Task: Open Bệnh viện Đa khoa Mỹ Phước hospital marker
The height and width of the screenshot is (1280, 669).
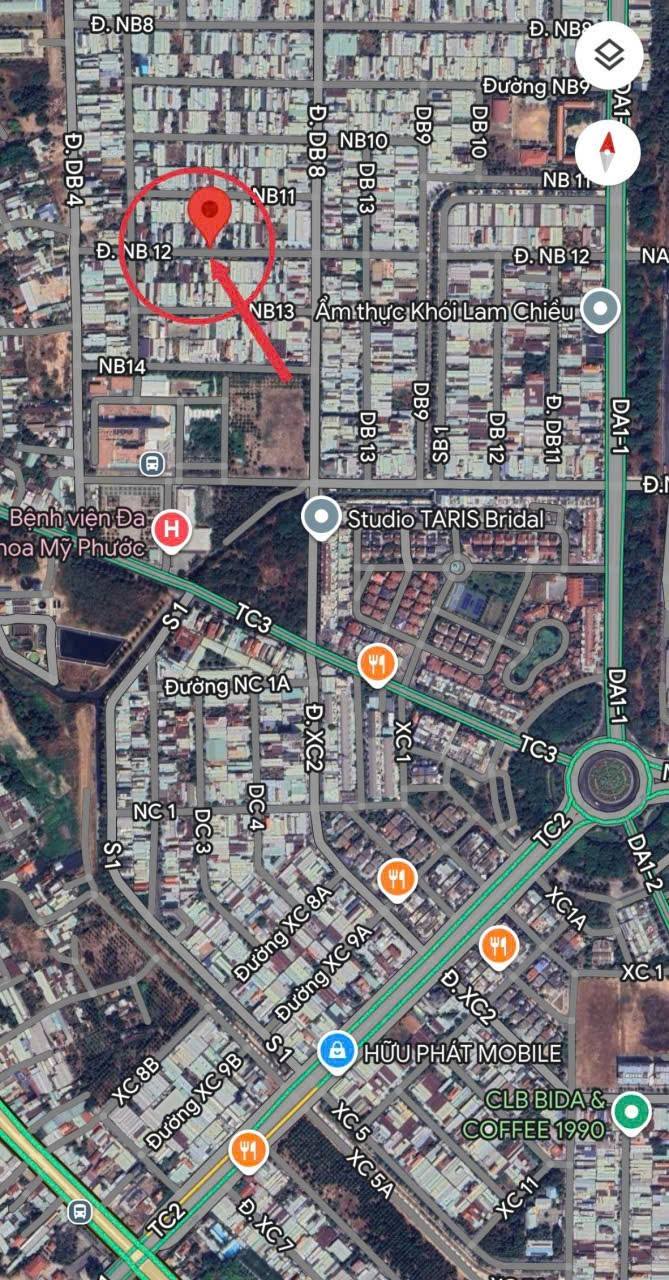Action: pos(173,530)
